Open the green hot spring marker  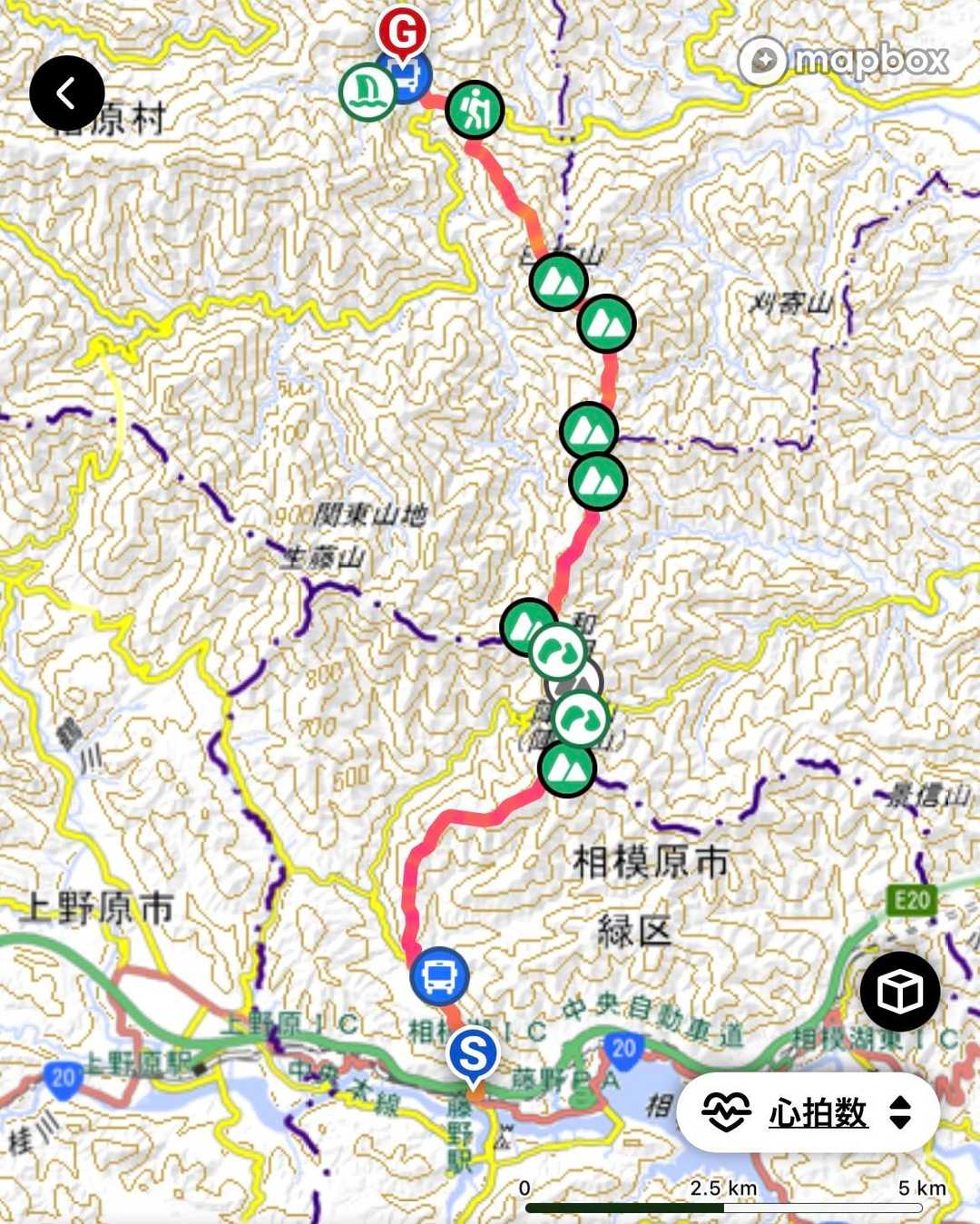(367, 93)
